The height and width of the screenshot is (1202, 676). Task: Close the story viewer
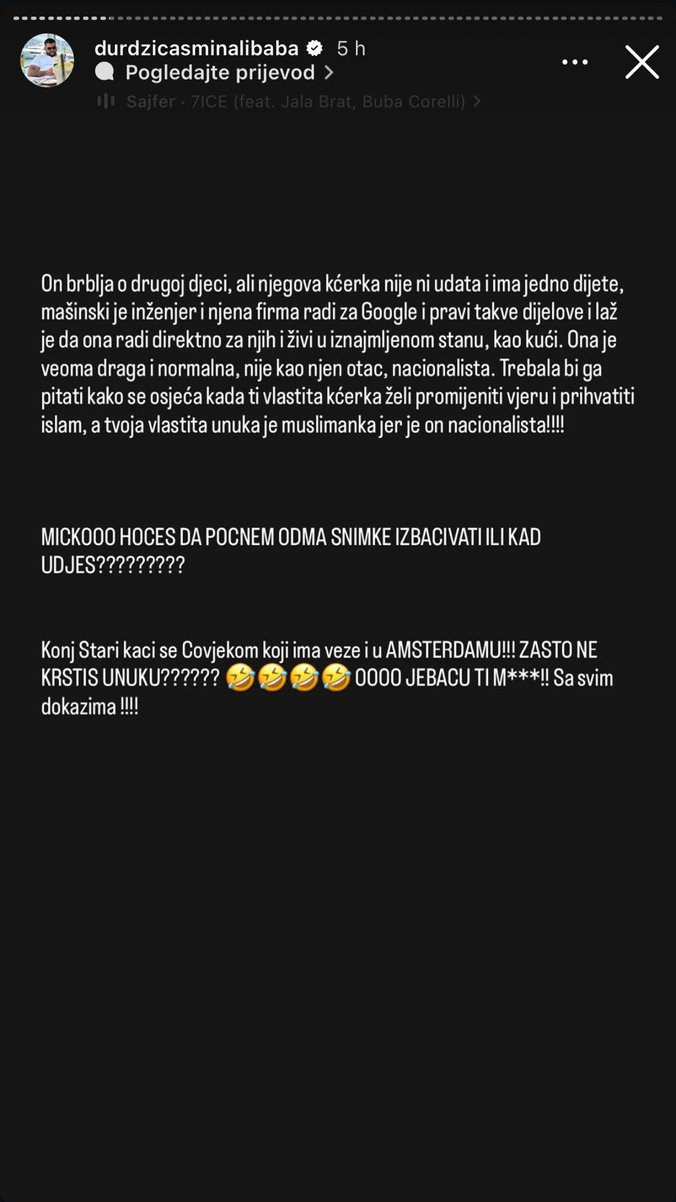click(642, 62)
